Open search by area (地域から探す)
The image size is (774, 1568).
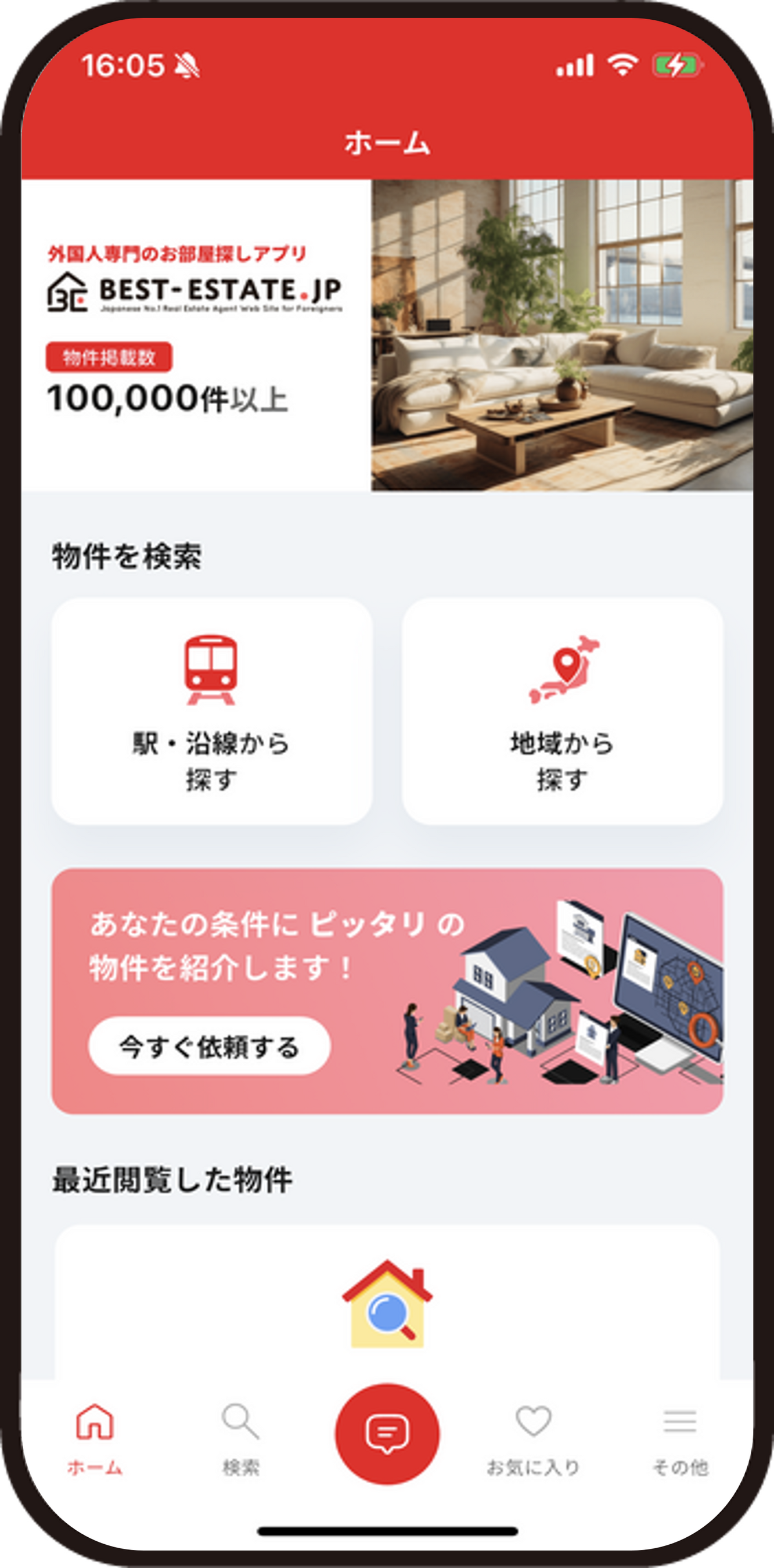pos(562,711)
